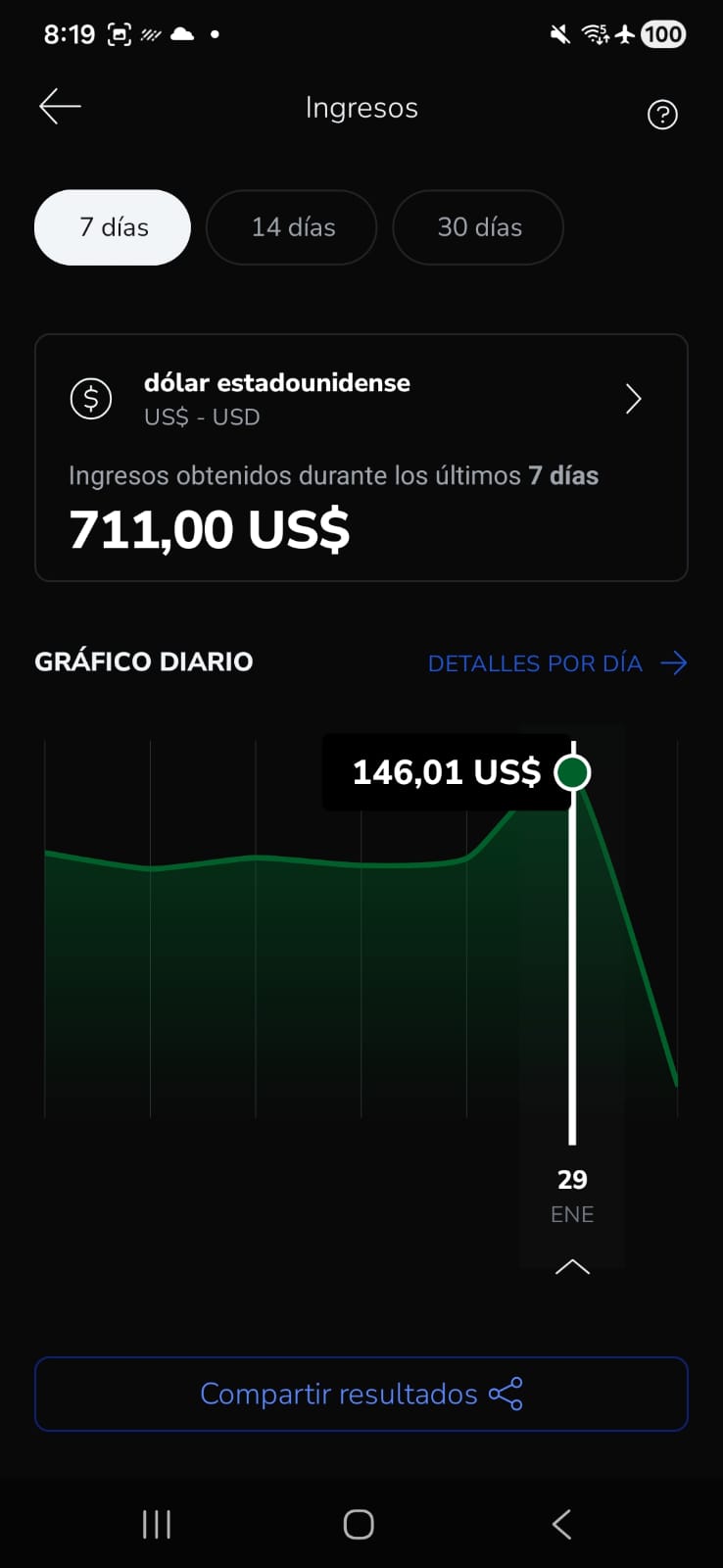The image size is (723, 1568).
Task: Open DETALLES POR DÍA link
Action: tap(534, 662)
